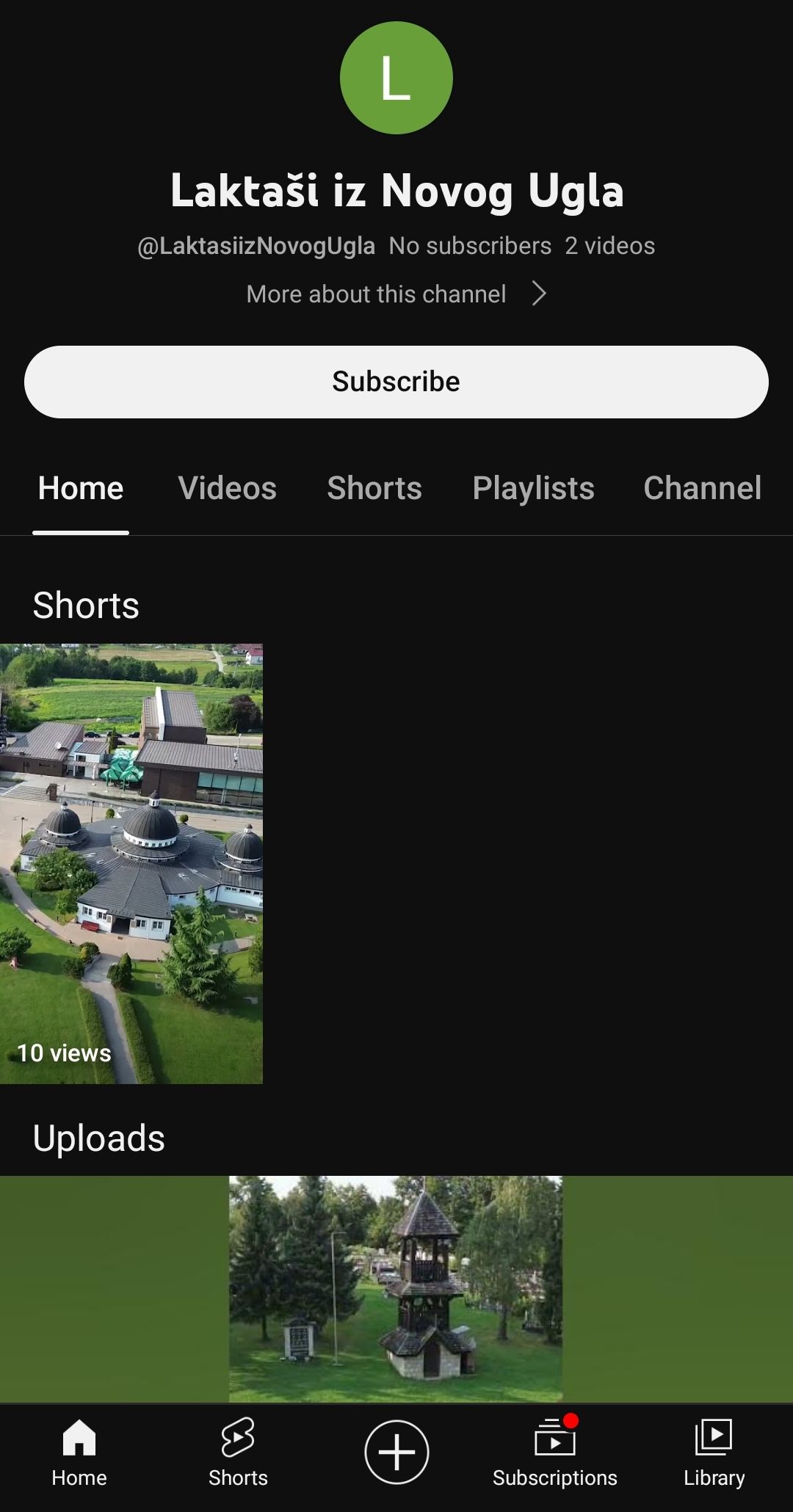Play the Short with 10 views

coord(131,863)
